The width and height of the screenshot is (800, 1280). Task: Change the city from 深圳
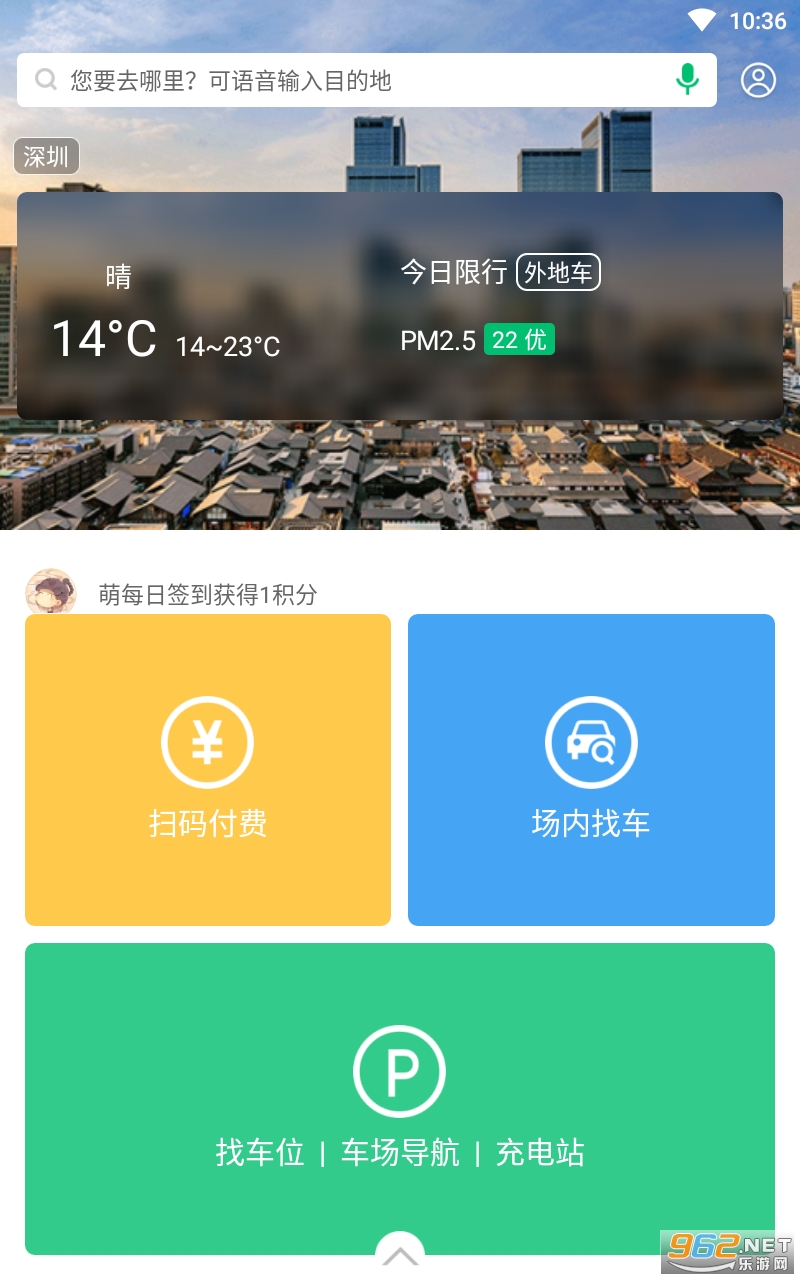click(x=46, y=156)
